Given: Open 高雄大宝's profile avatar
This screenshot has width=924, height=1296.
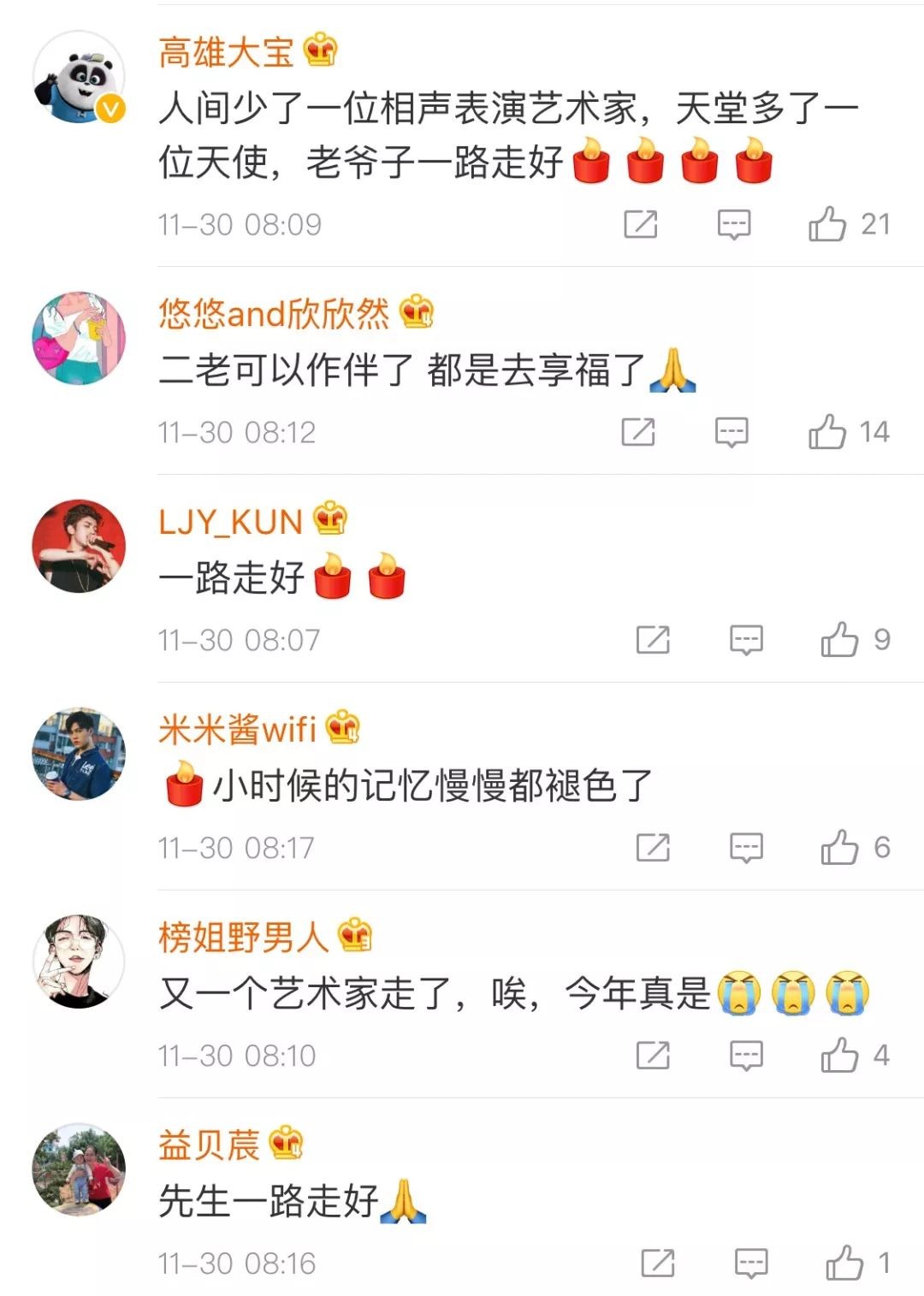Looking at the screenshot, I should [x=79, y=77].
